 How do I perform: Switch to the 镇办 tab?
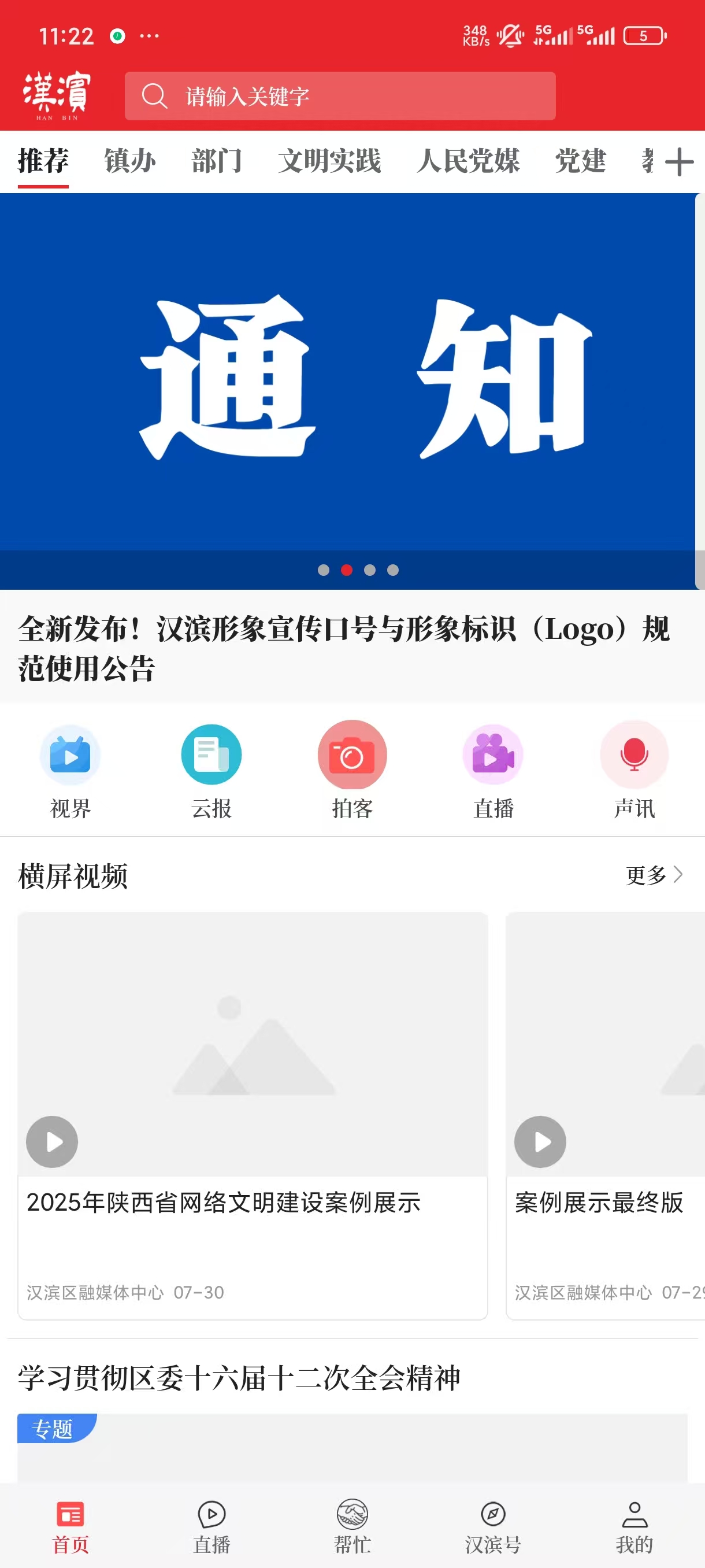coord(129,161)
